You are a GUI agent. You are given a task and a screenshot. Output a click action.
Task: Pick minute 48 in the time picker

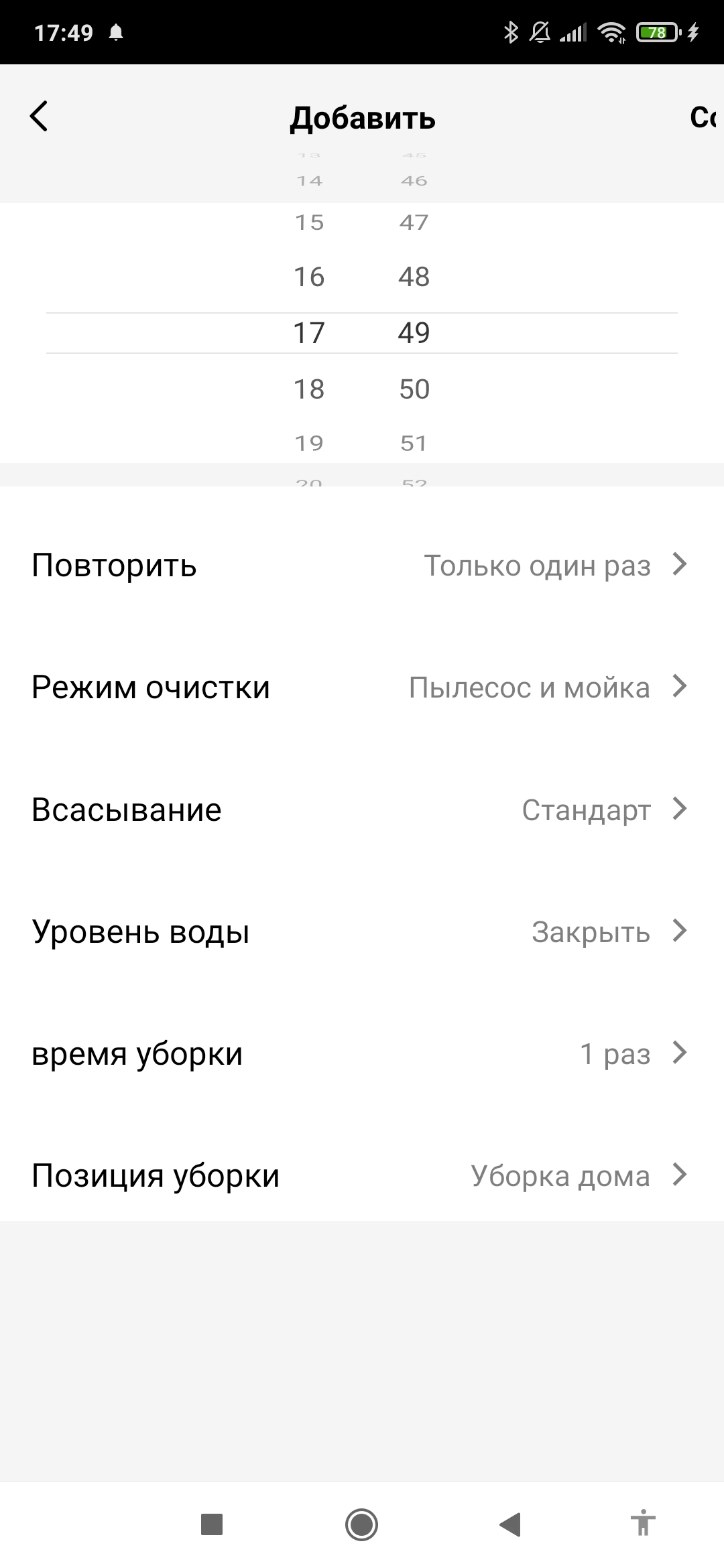[414, 277]
